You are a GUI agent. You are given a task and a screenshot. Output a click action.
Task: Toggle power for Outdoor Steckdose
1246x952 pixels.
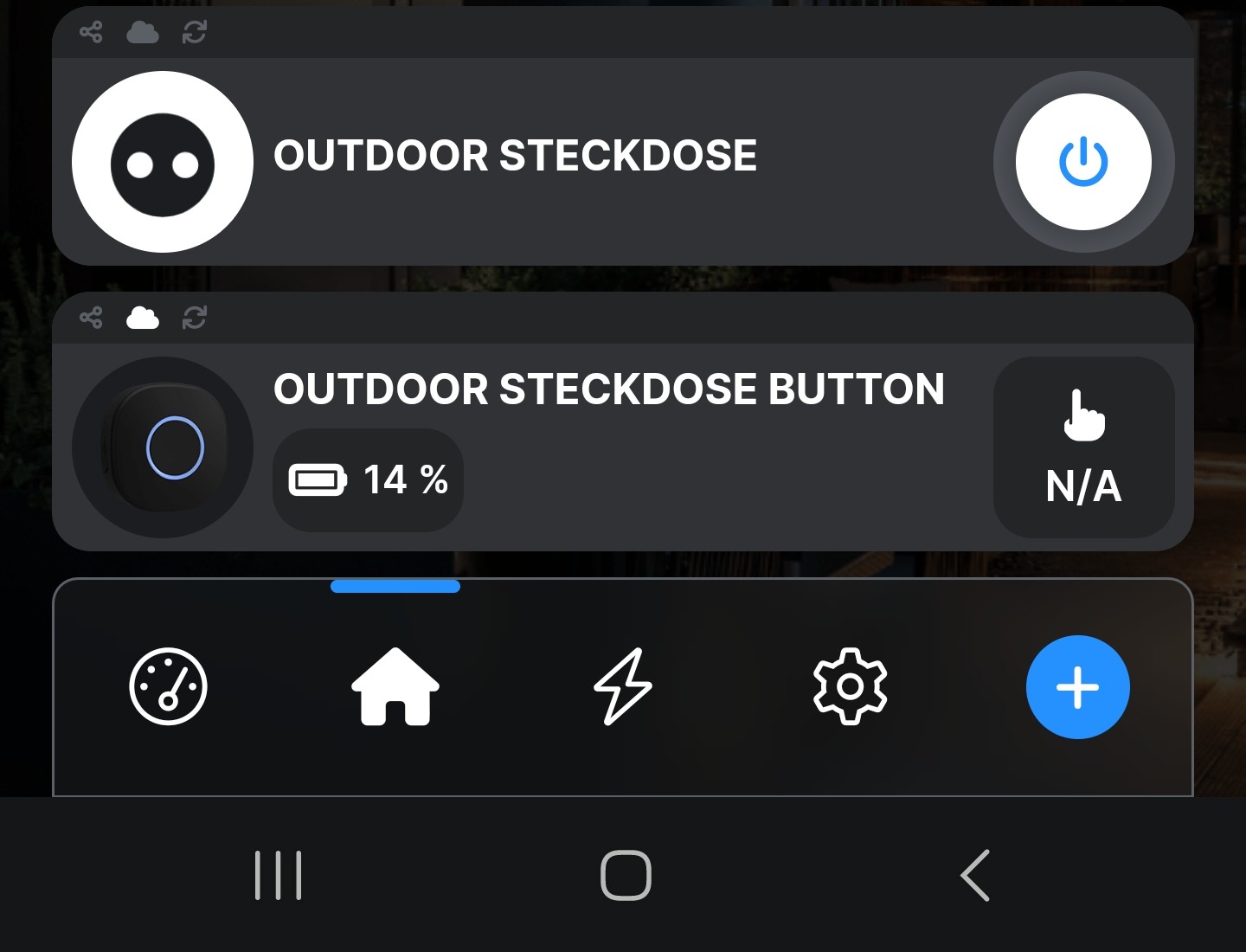1083,162
